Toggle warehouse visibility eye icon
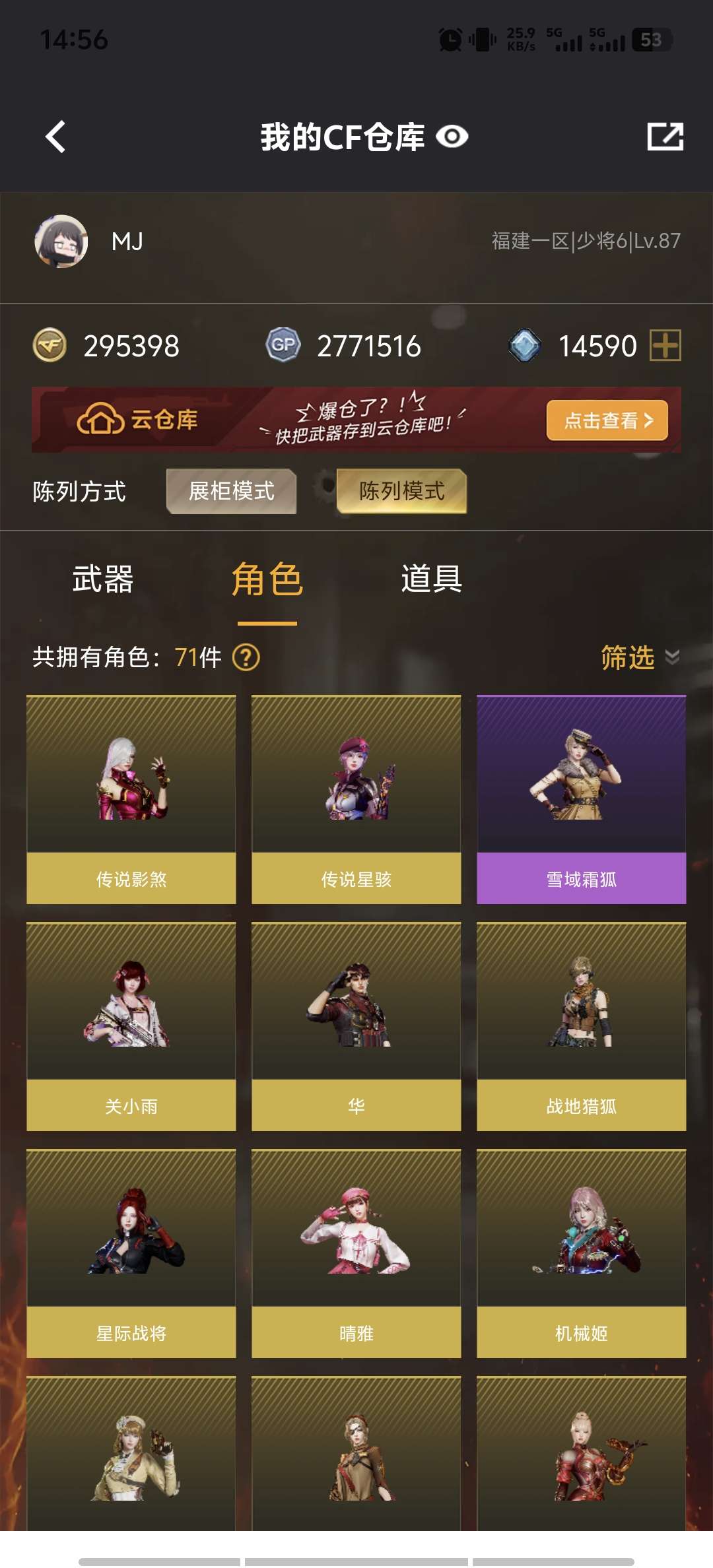The image size is (713, 1568). tap(452, 137)
